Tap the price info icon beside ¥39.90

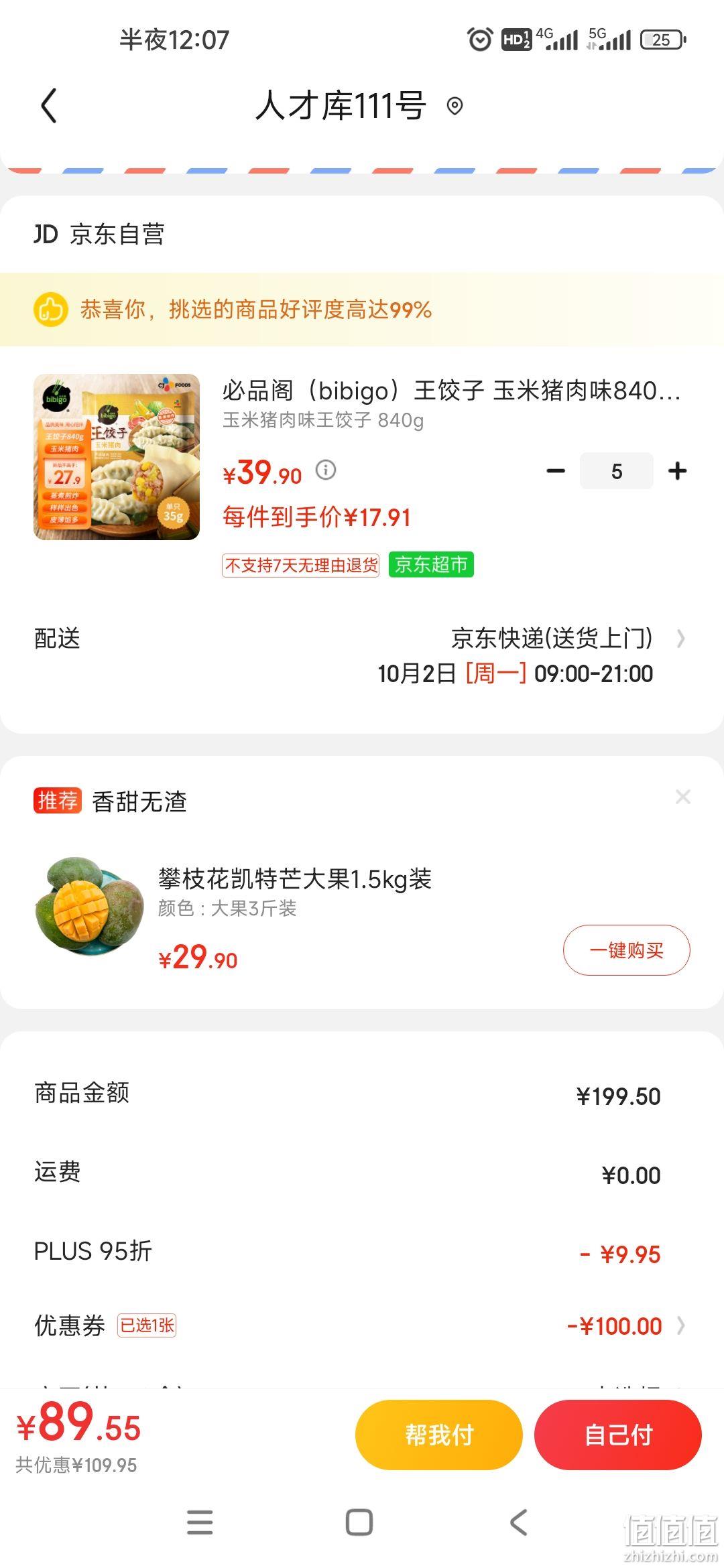tap(326, 470)
